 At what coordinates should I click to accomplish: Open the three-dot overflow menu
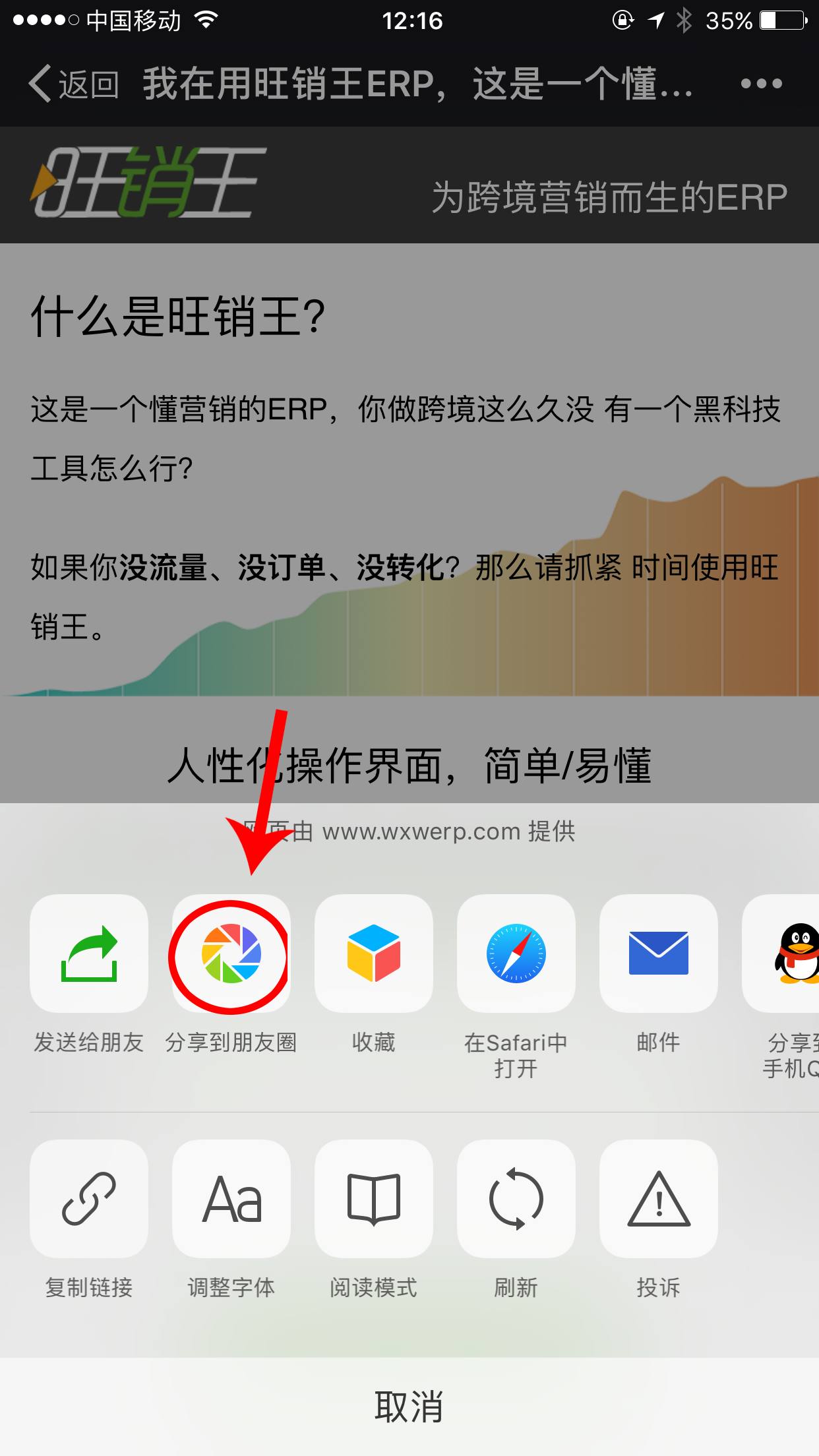(x=761, y=84)
